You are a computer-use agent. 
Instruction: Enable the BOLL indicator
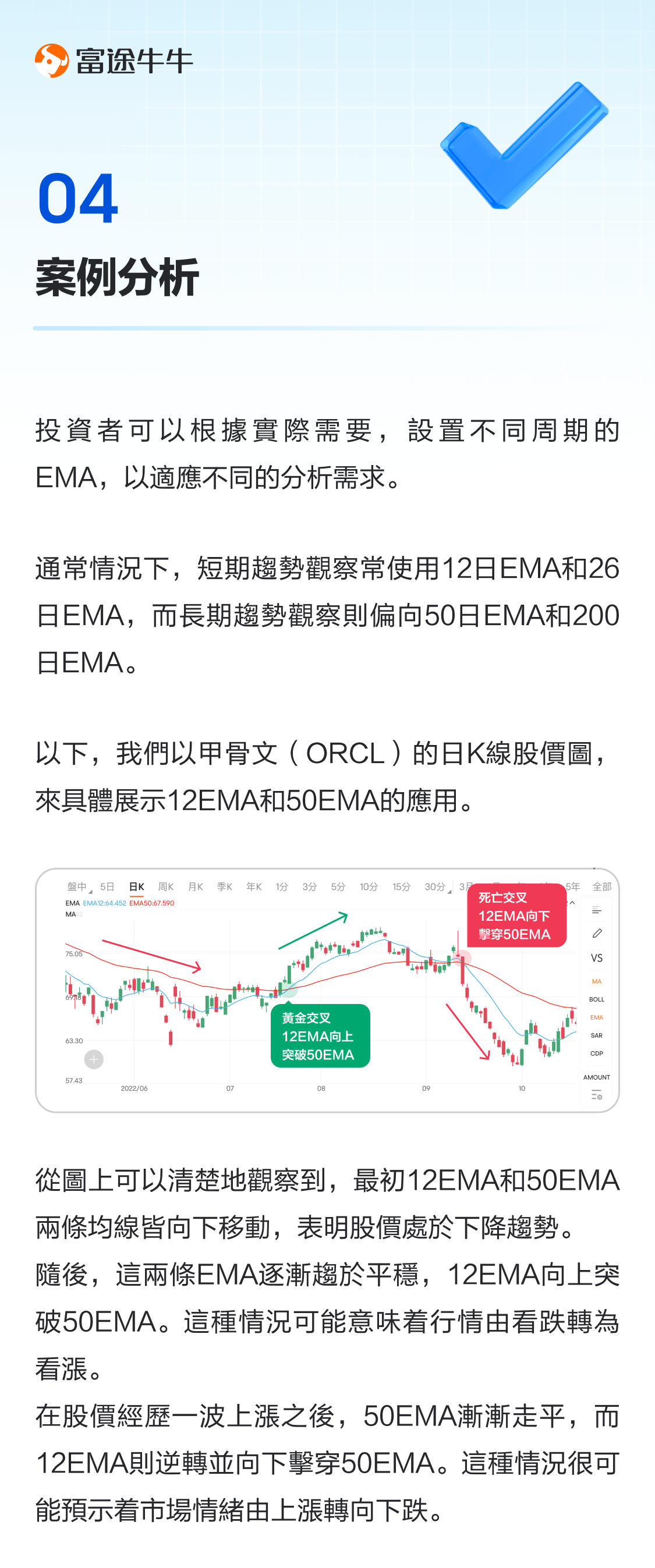[597, 998]
